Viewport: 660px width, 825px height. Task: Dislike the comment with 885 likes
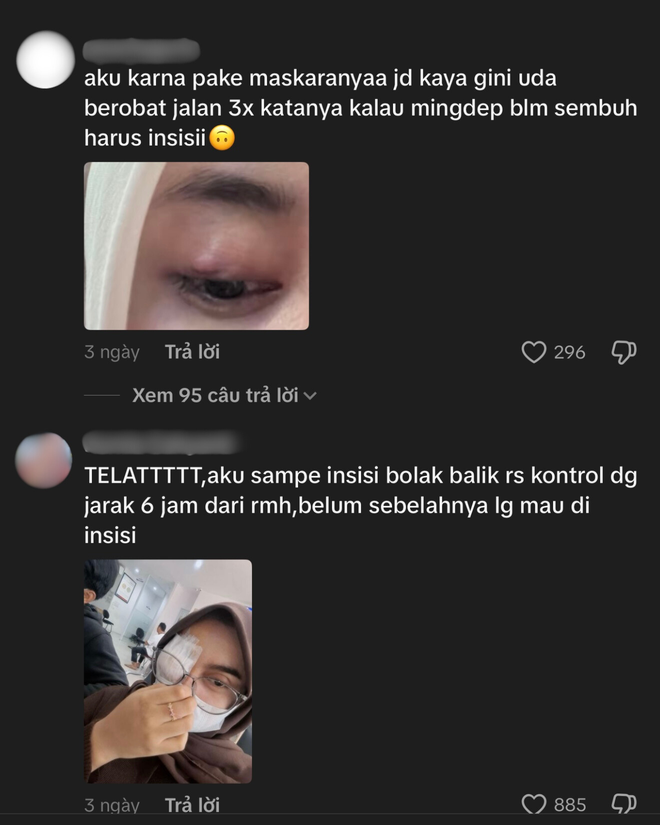[x=623, y=805]
